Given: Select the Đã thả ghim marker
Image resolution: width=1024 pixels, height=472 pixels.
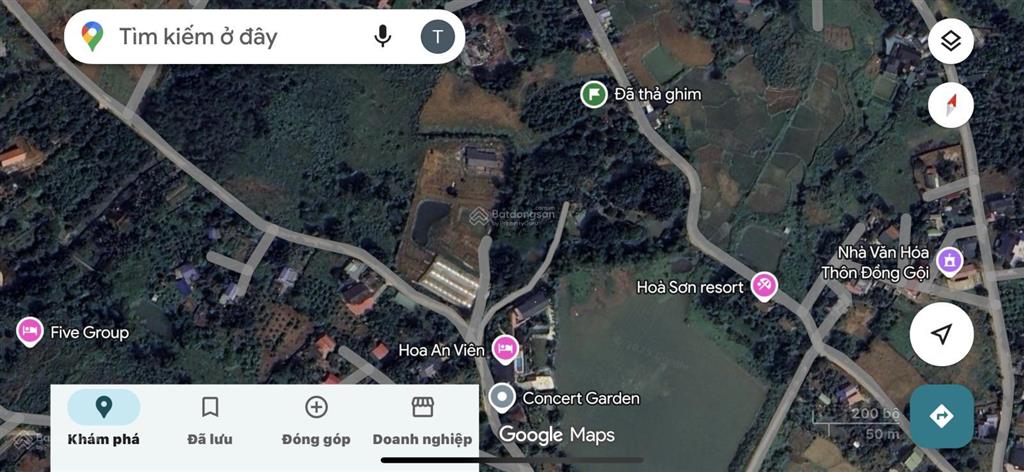Looking at the screenshot, I should [x=594, y=94].
